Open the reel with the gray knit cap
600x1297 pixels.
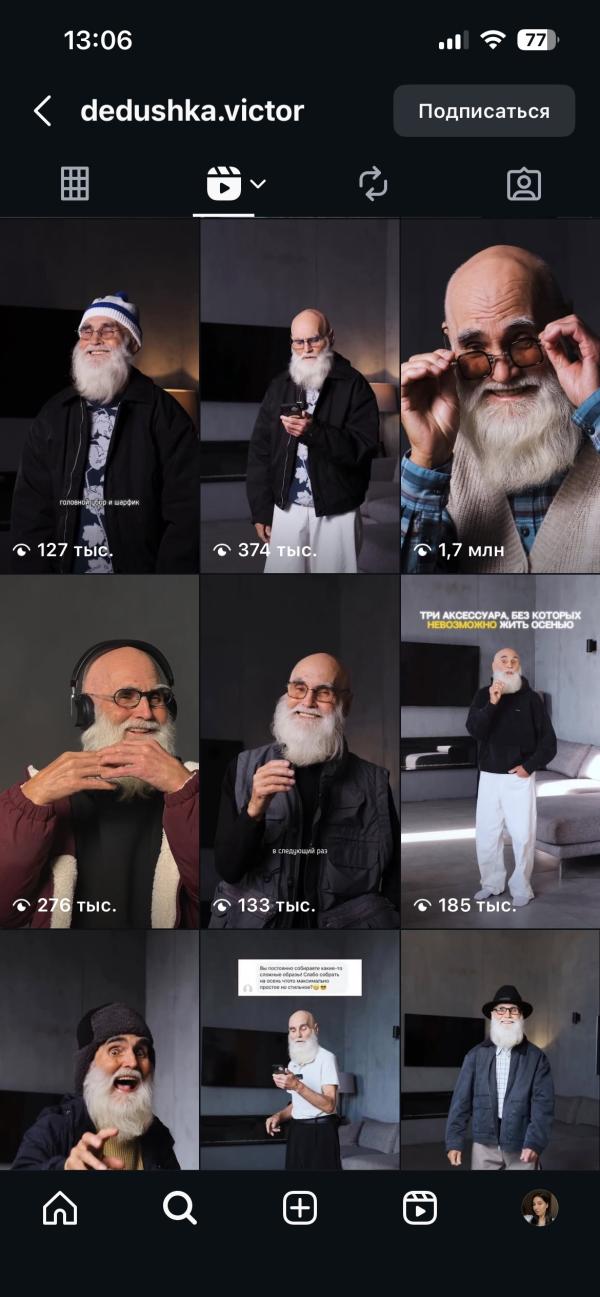point(99,1050)
